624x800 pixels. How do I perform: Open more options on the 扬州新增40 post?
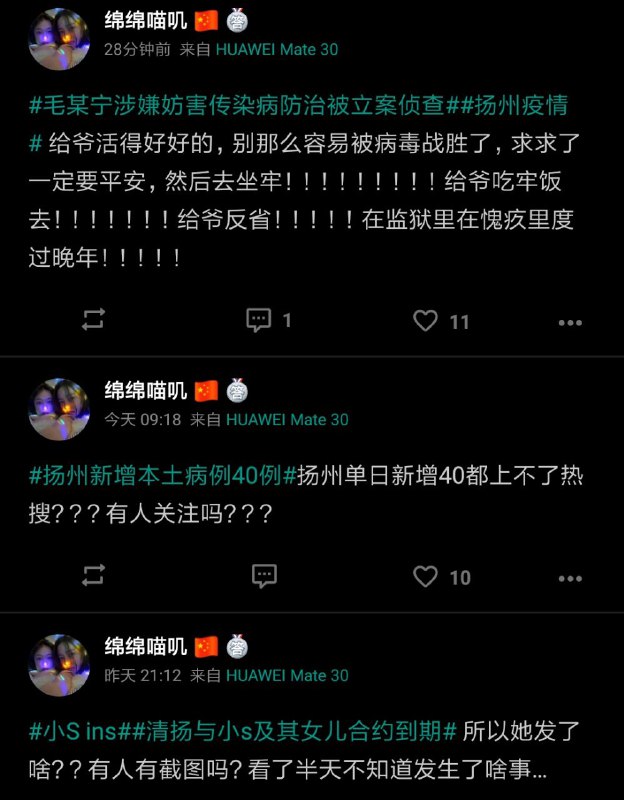pyautogui.click(x=570, y=577)
